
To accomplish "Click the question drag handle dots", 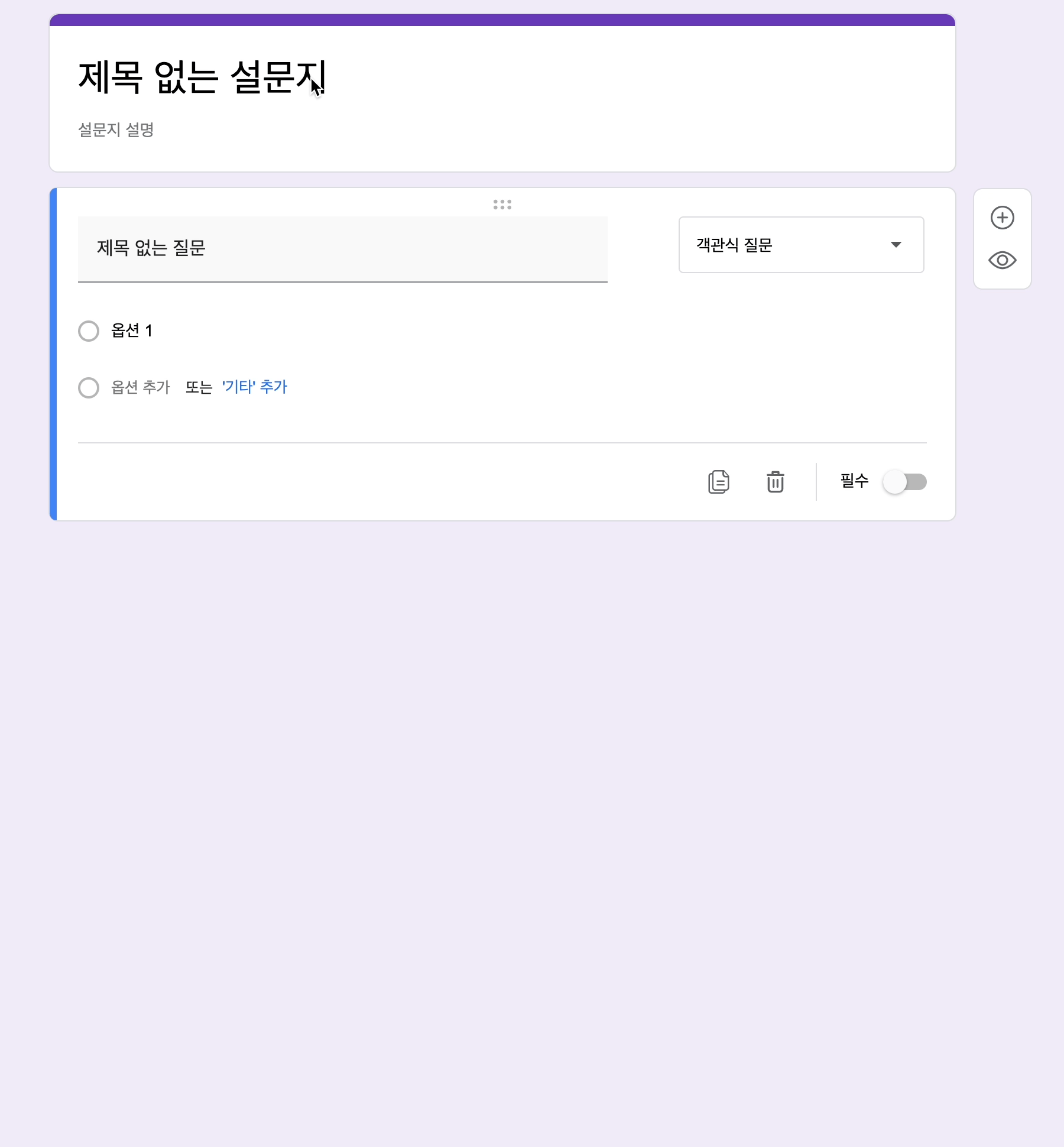I will pos(502,205).
